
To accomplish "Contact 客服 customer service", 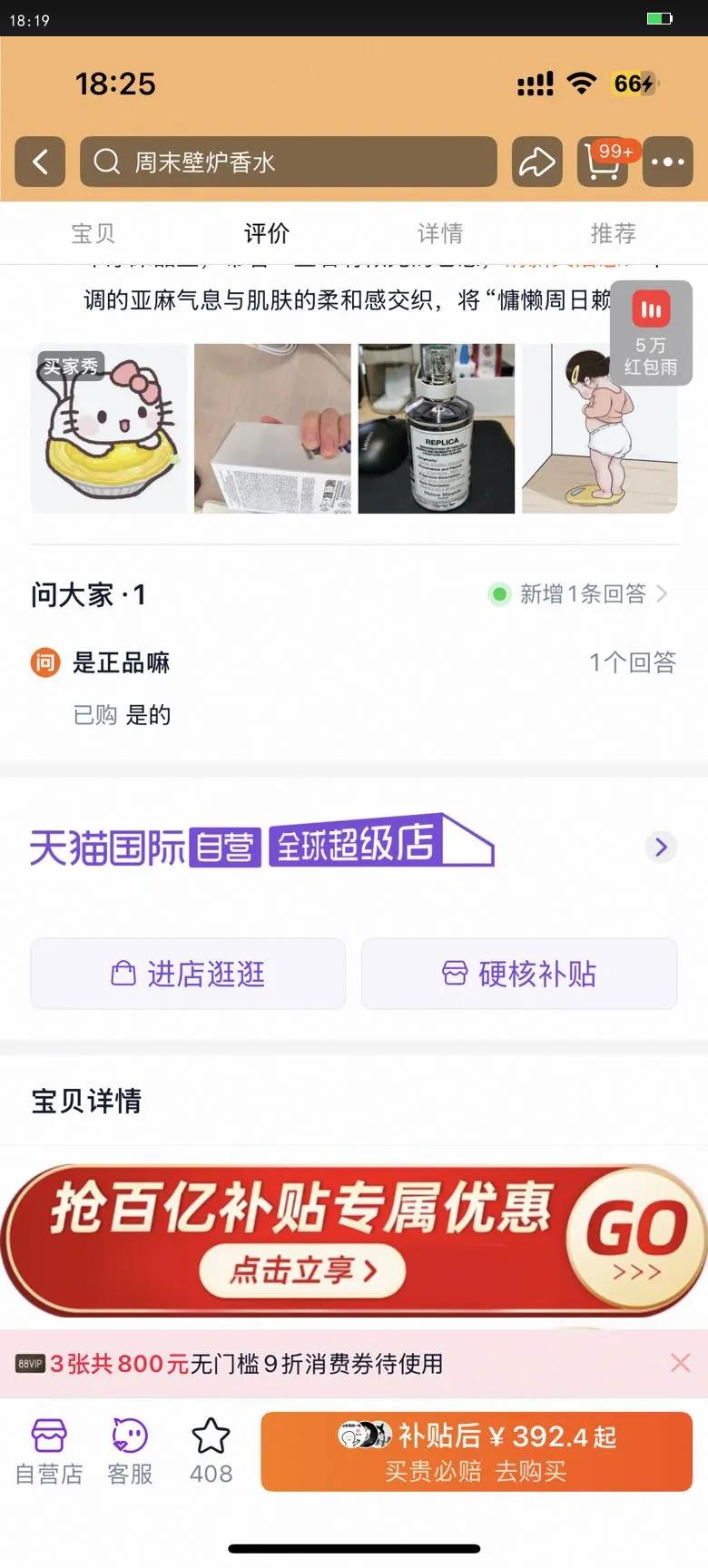I will 130,1452.
